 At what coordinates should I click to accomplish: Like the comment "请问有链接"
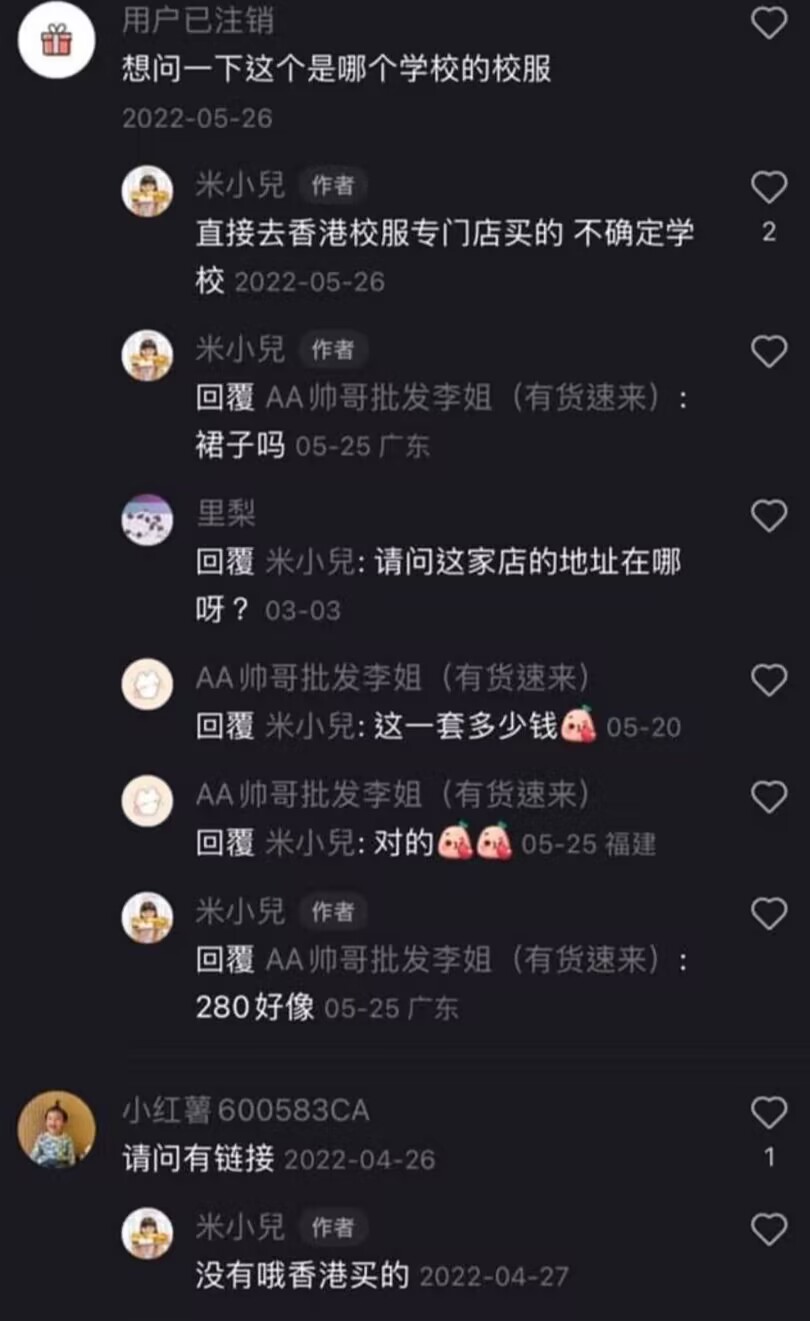(769, 1112)
